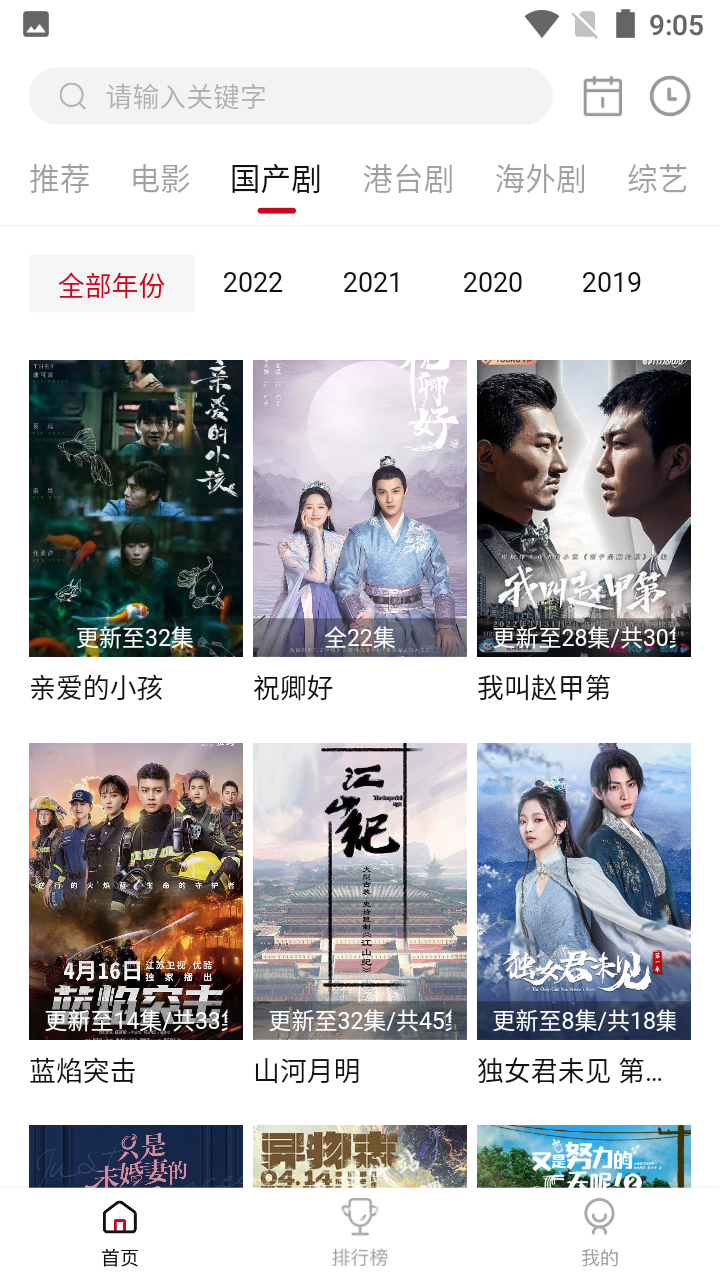Select the 2020 year filter

pos(492,283)
